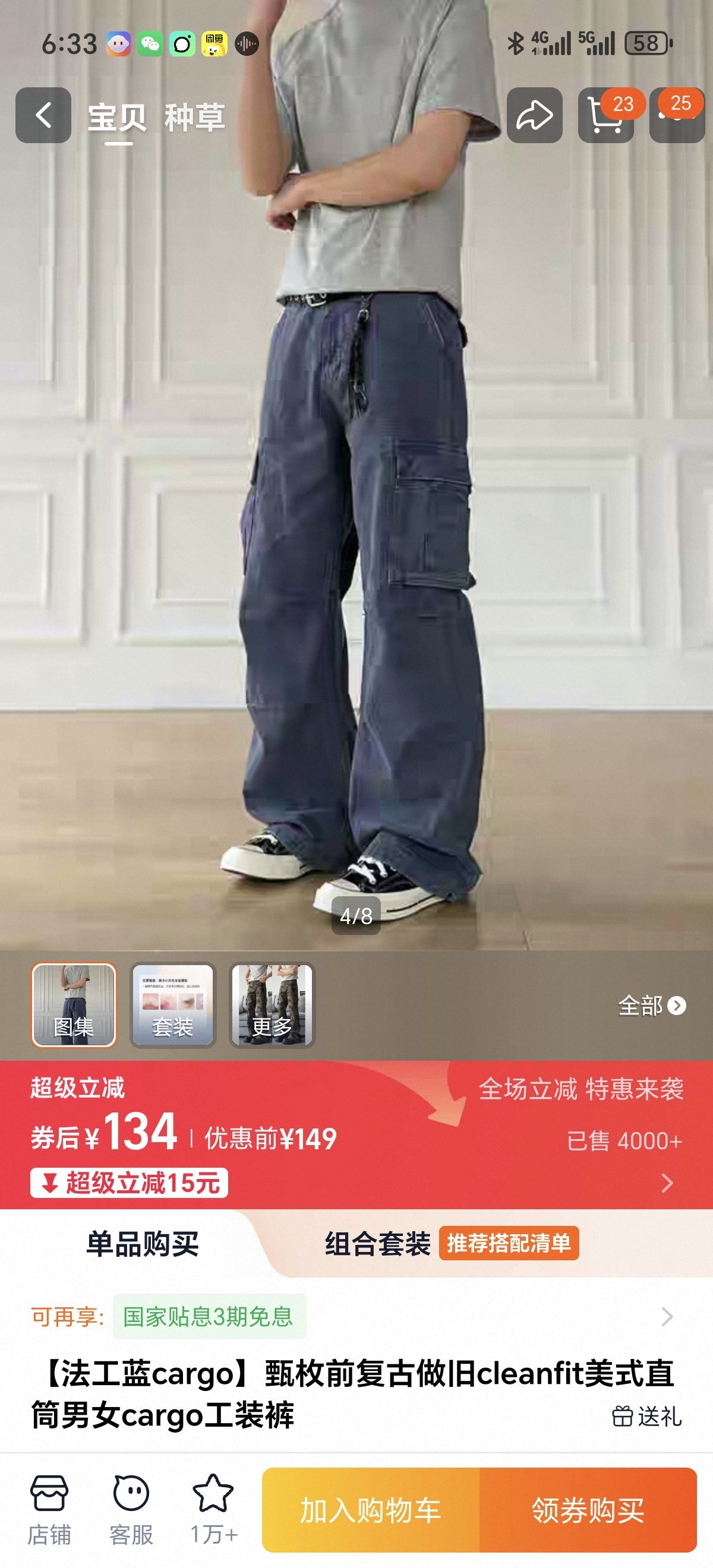Share this product
This screenshot has height=1568, width=713.
(534, 115)
